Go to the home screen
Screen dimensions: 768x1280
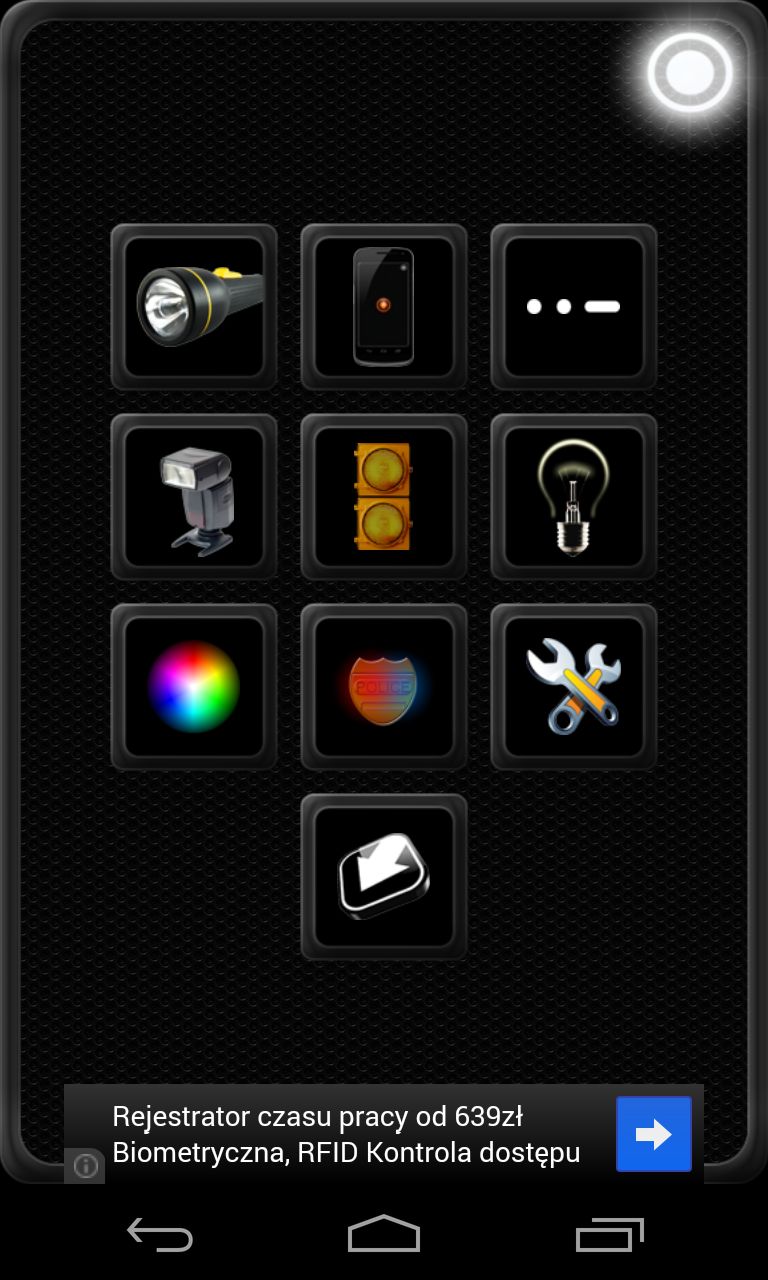point(384,1234)
